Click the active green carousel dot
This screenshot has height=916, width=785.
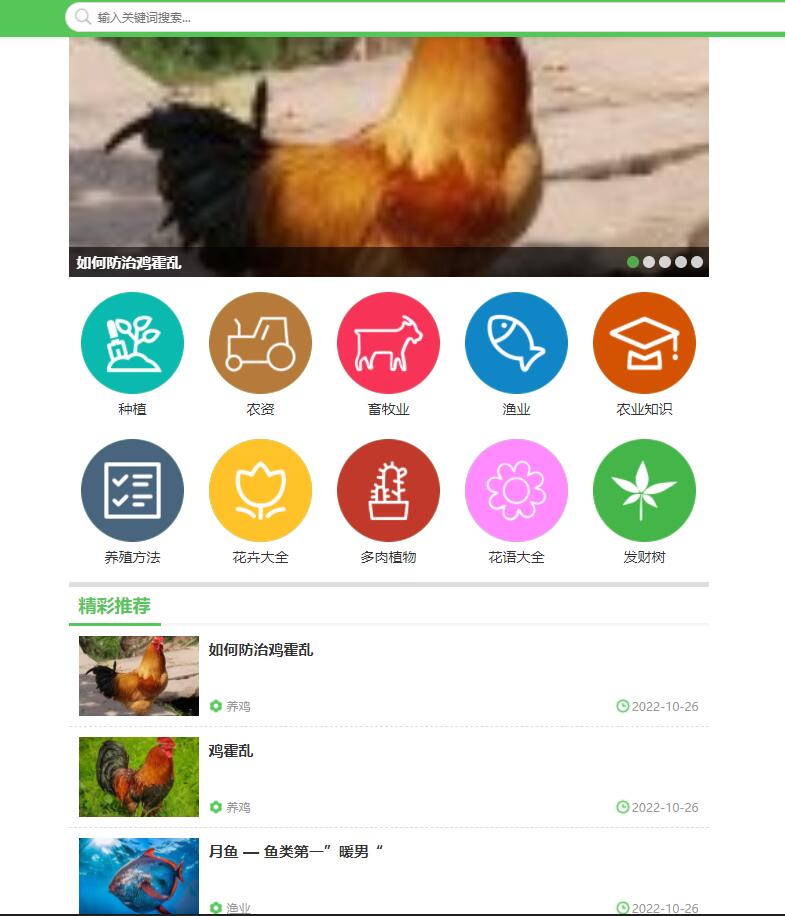coord(633,262)
